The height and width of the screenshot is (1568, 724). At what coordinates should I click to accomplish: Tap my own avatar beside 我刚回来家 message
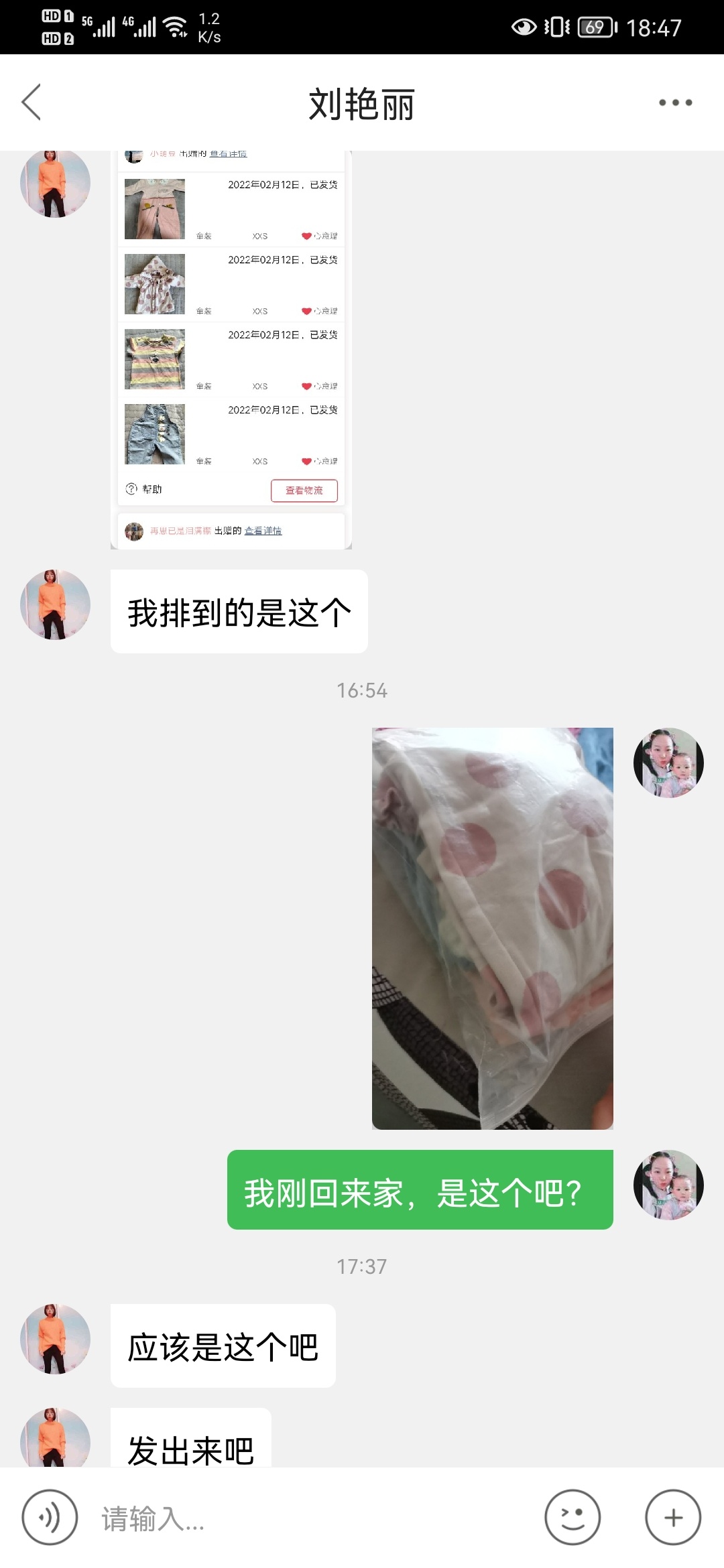tap(668, 1185)
